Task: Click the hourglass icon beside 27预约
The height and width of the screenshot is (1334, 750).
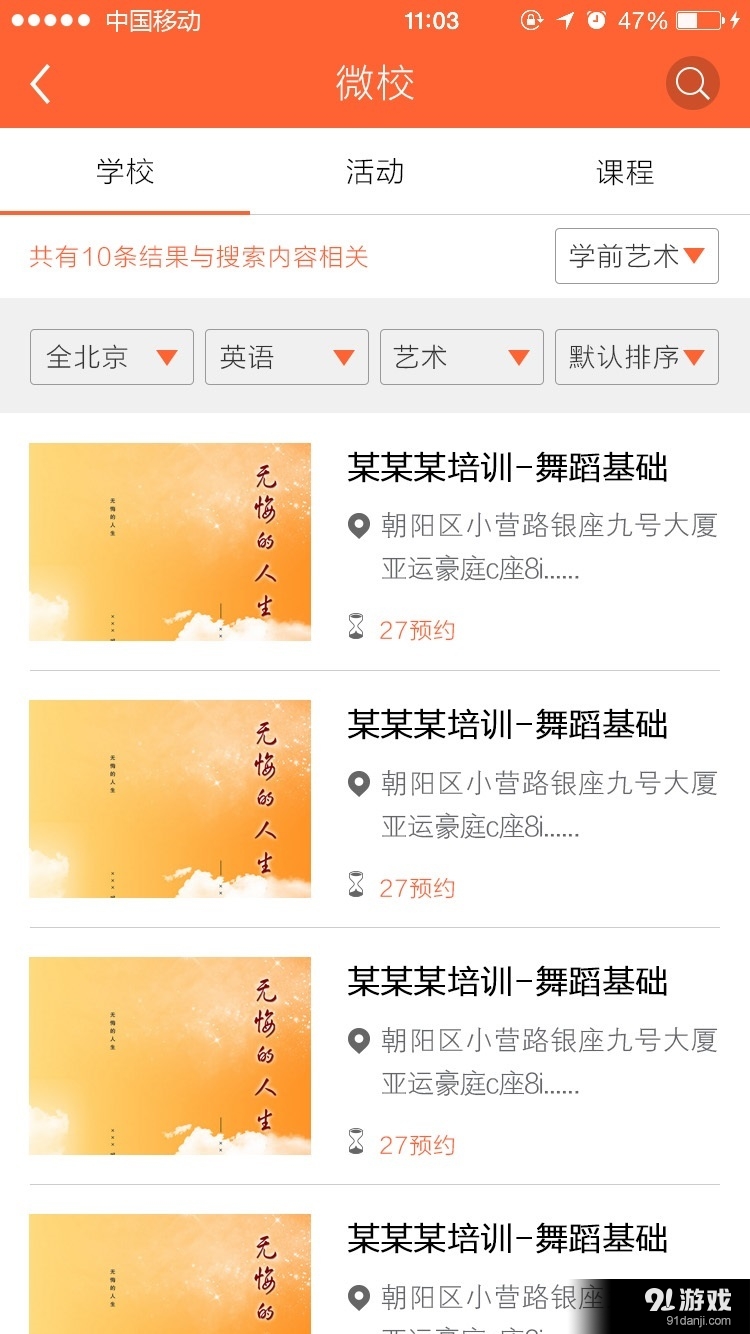Action: pyautogui.click(x=357, y=627)
